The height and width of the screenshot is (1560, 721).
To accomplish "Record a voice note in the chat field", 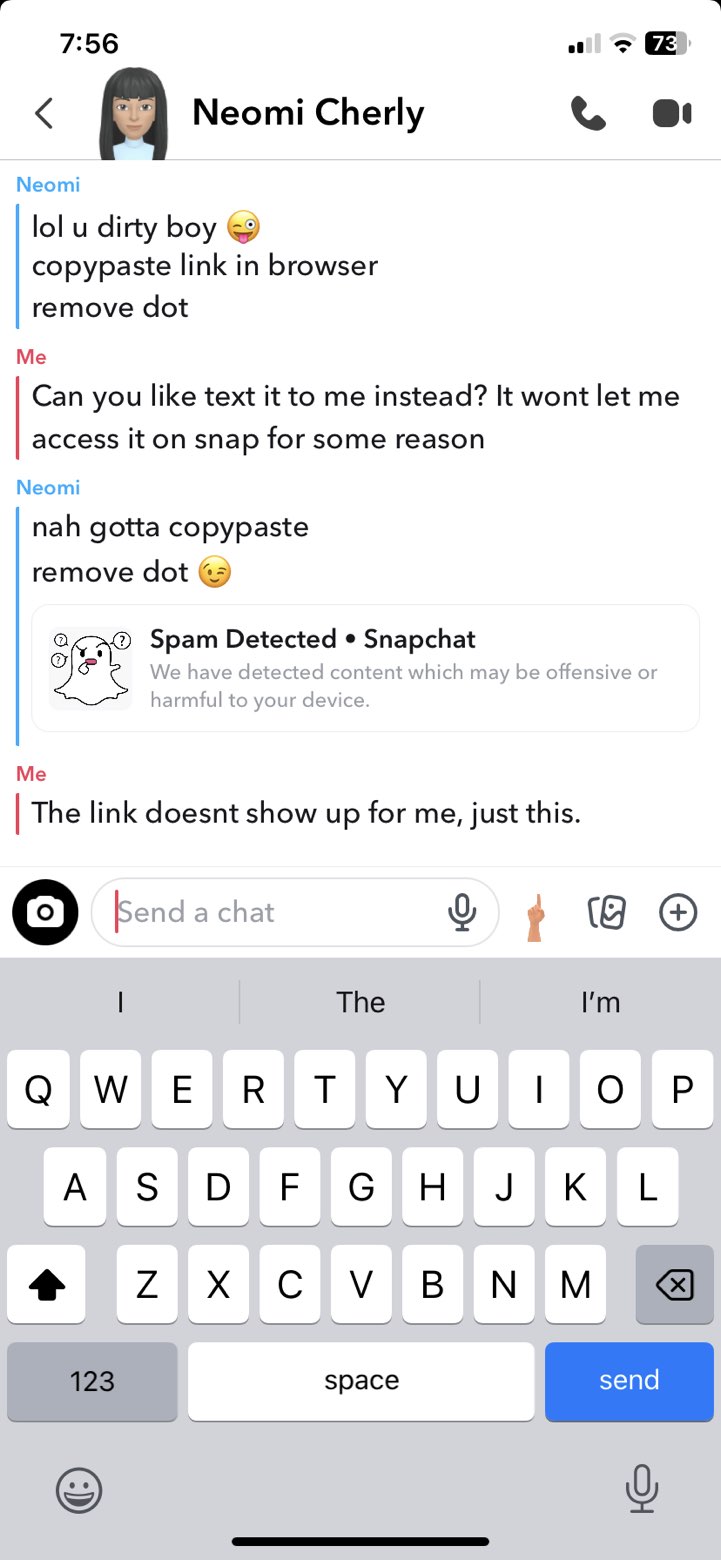I will click(461, 912).
